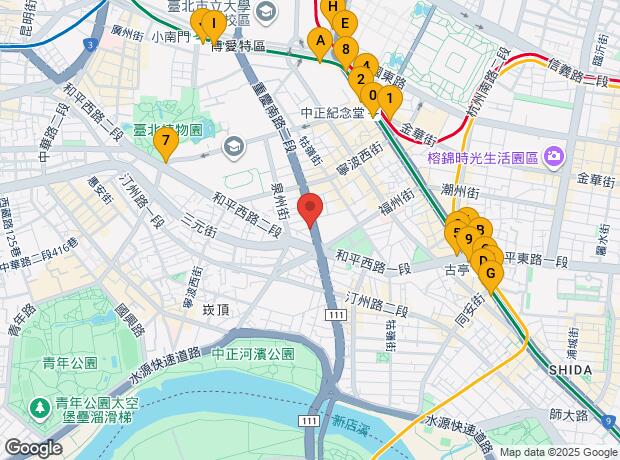Select the orange marker labeled E
Screen dimensions: 620x460
tap(345, 24)
